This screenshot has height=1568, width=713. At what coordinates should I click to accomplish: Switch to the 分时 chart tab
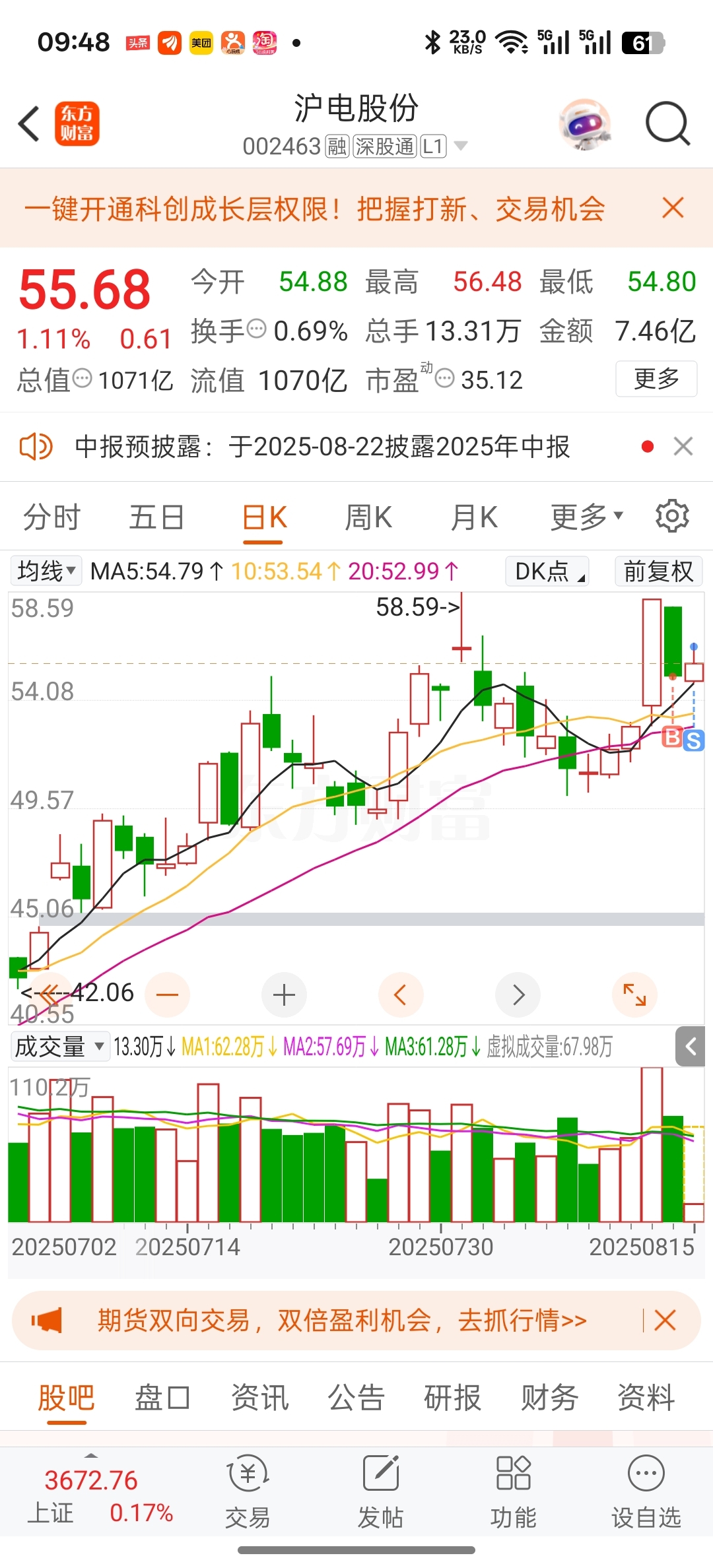[x=51, y=517]
